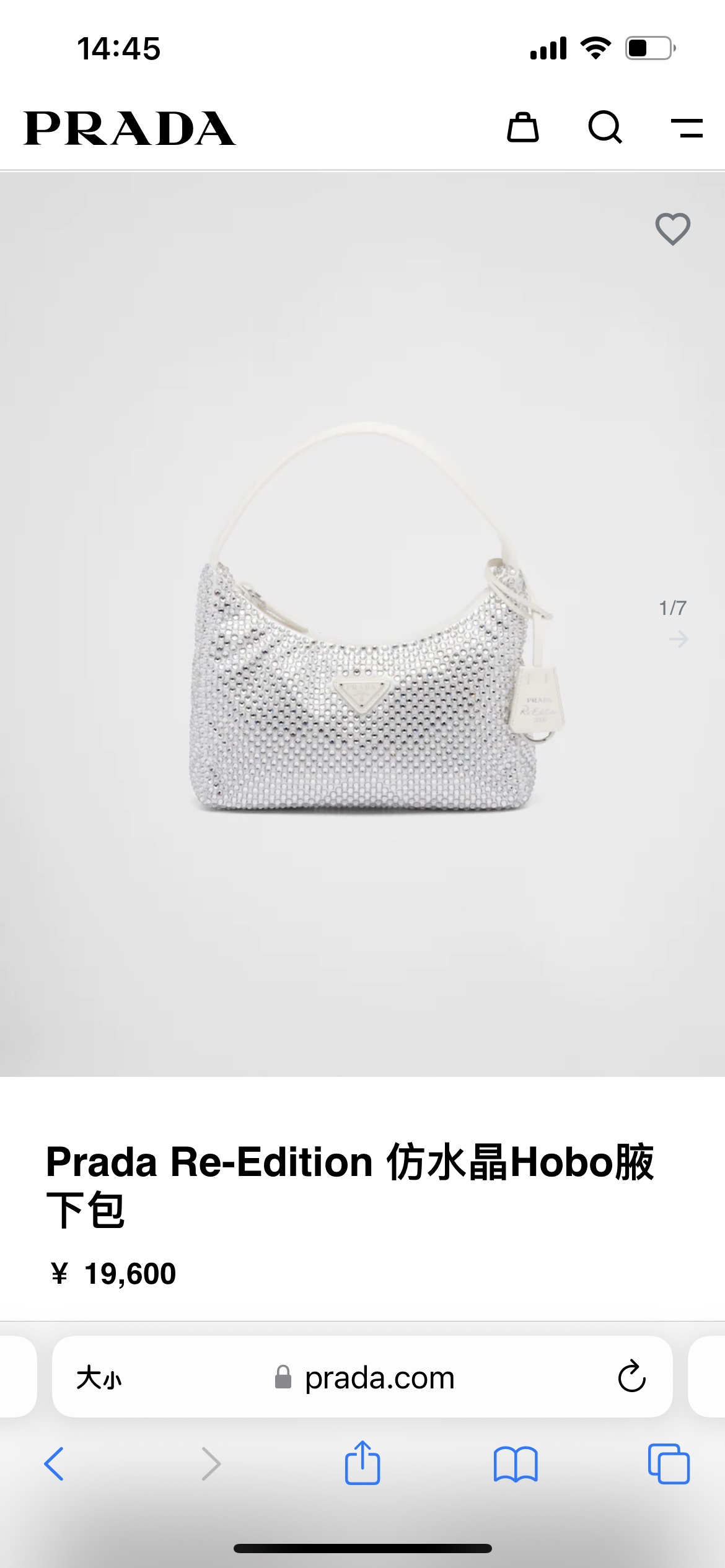Open the shopping bag

(522, 128)
